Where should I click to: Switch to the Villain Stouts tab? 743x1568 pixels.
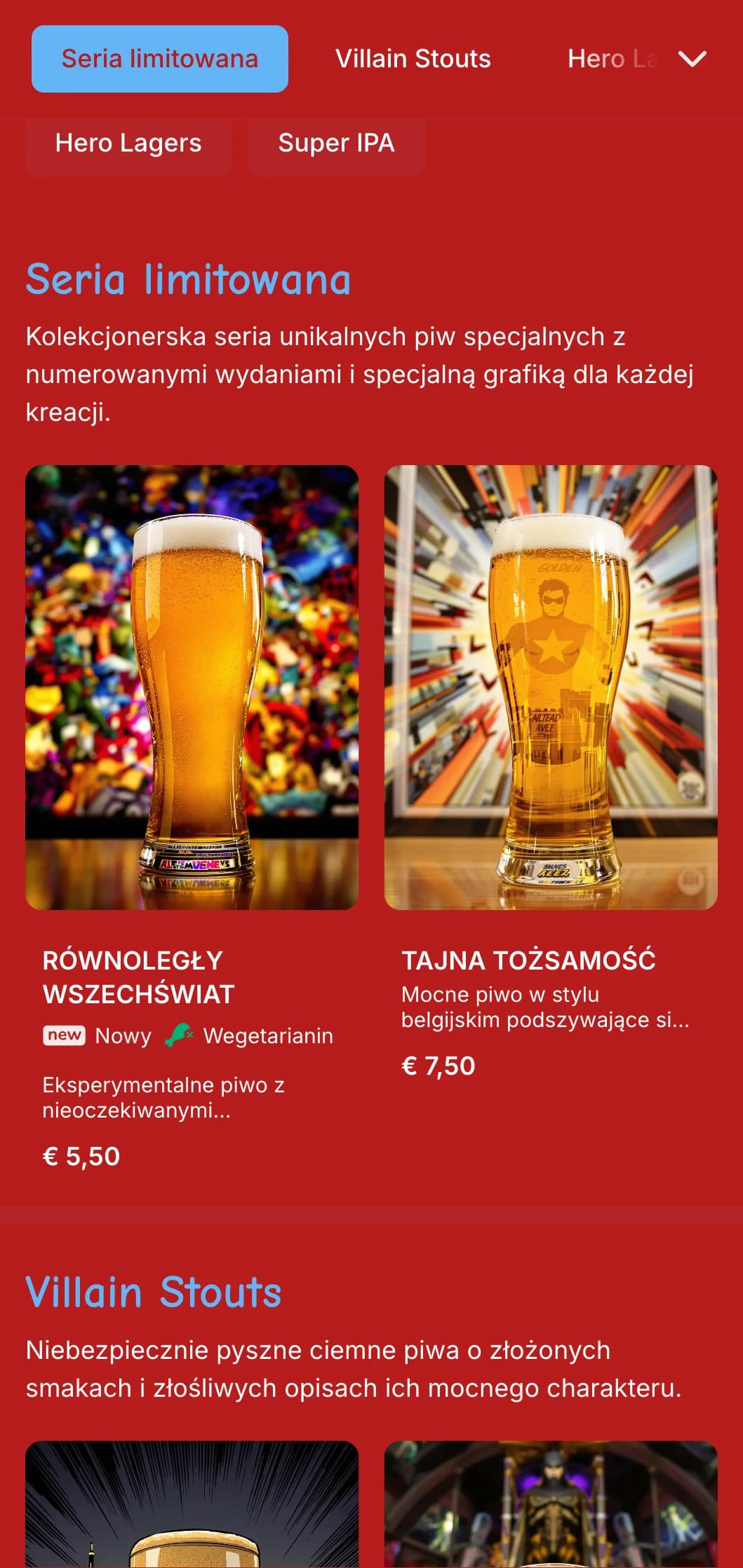point(413,59)
